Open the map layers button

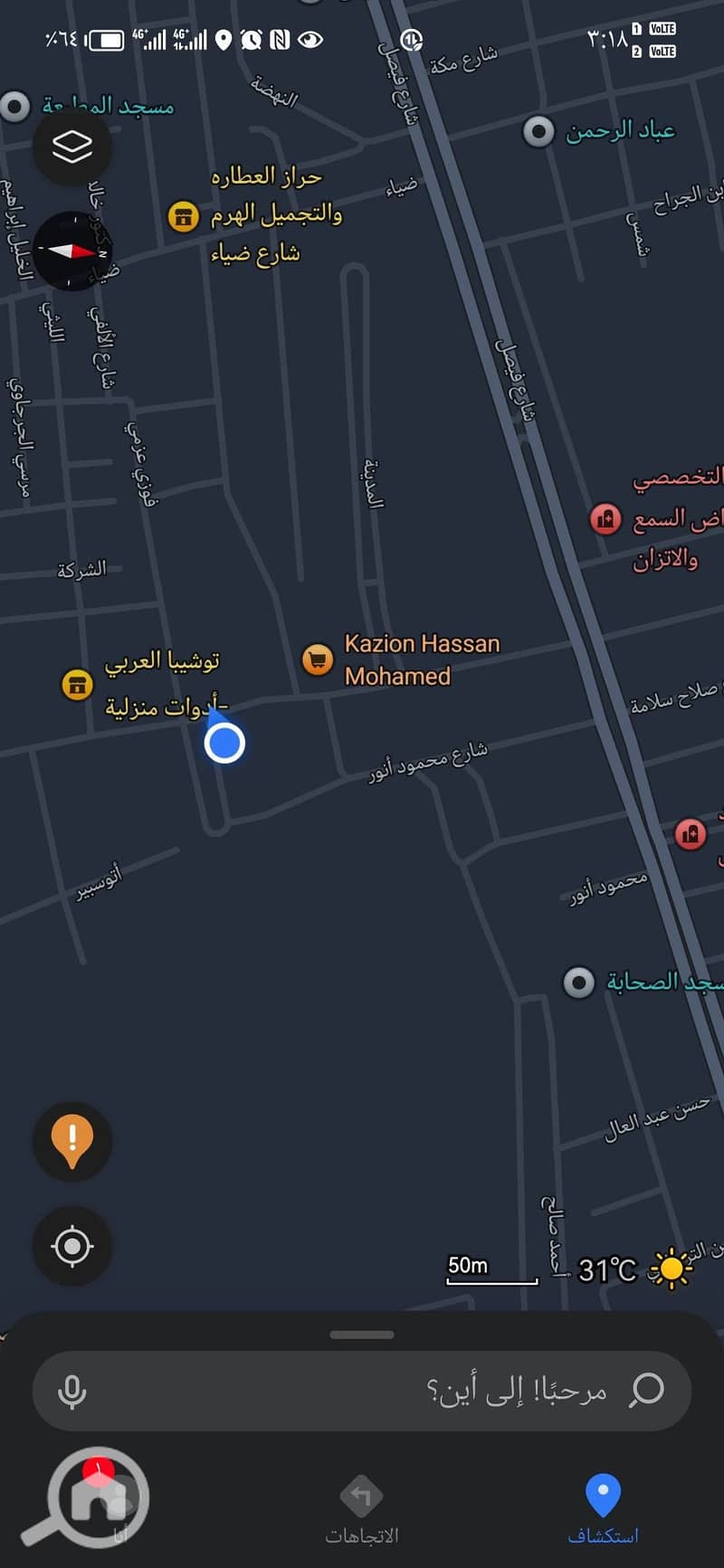[x=72, y=146]
